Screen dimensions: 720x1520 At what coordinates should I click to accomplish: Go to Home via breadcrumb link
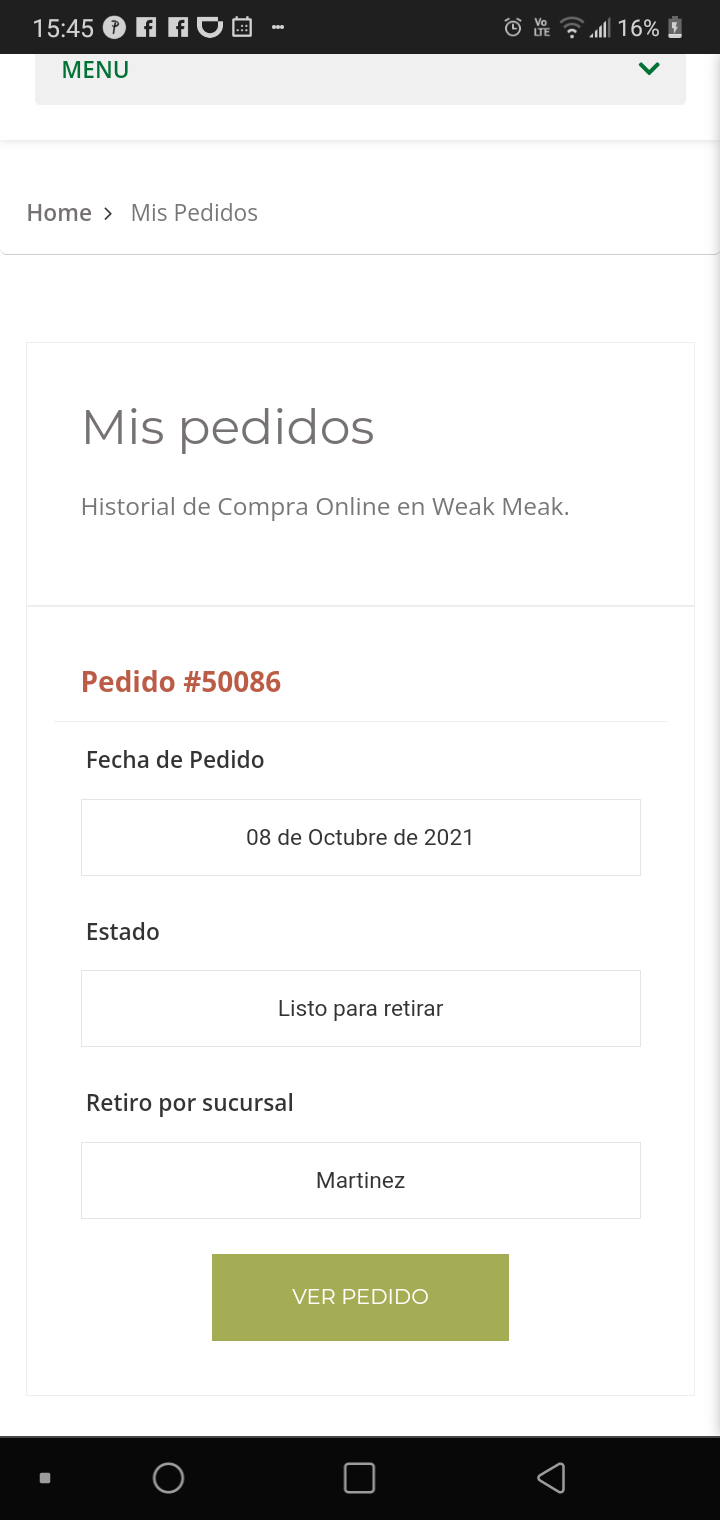(59, 213)
